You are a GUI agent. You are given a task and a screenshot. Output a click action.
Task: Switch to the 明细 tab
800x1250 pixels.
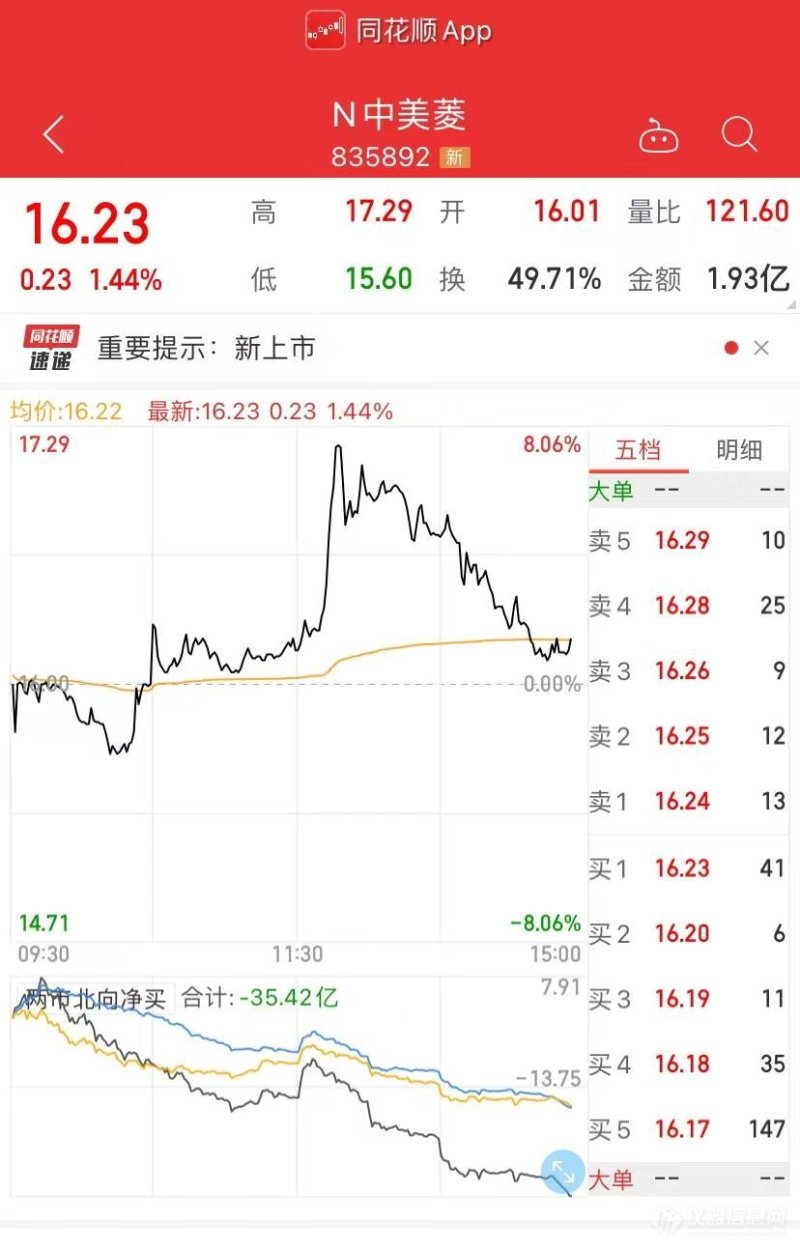pyautogui.click(x=739, y=450)
